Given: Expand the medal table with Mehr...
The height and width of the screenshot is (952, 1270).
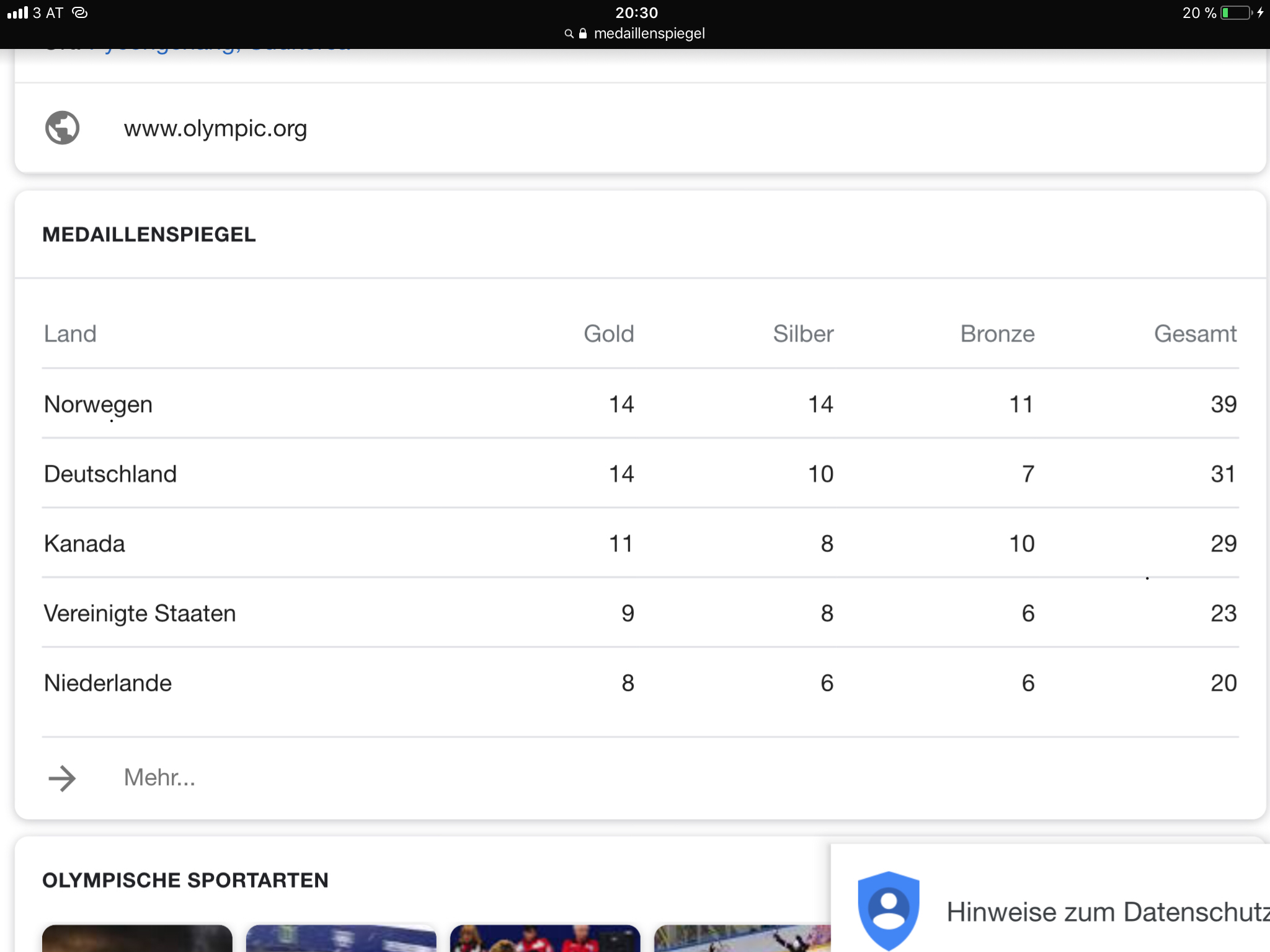Looking at the screenshot, I should (x=159, y=777).
